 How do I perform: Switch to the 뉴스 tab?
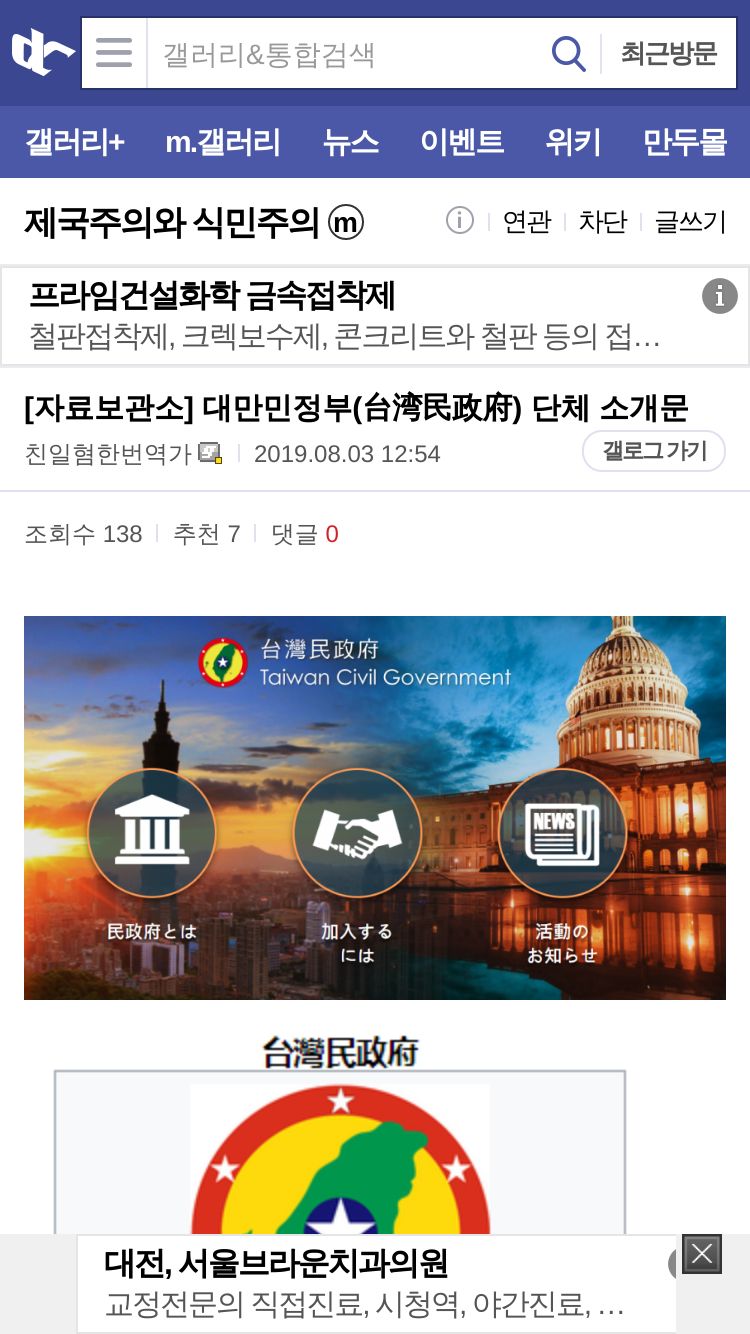click(x=351, y=142)
